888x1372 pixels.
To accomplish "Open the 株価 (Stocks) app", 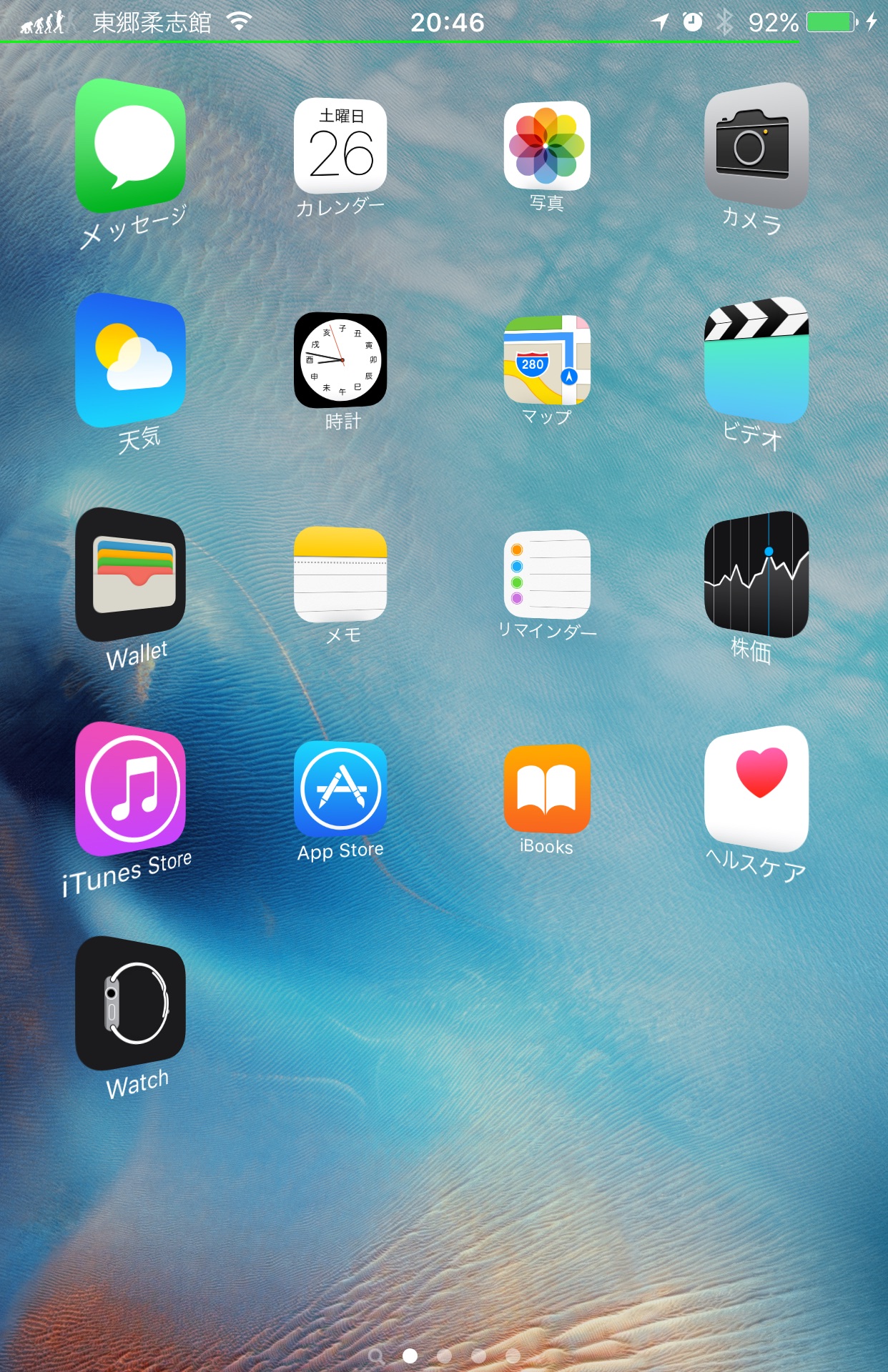I will (x=756, y=575).
